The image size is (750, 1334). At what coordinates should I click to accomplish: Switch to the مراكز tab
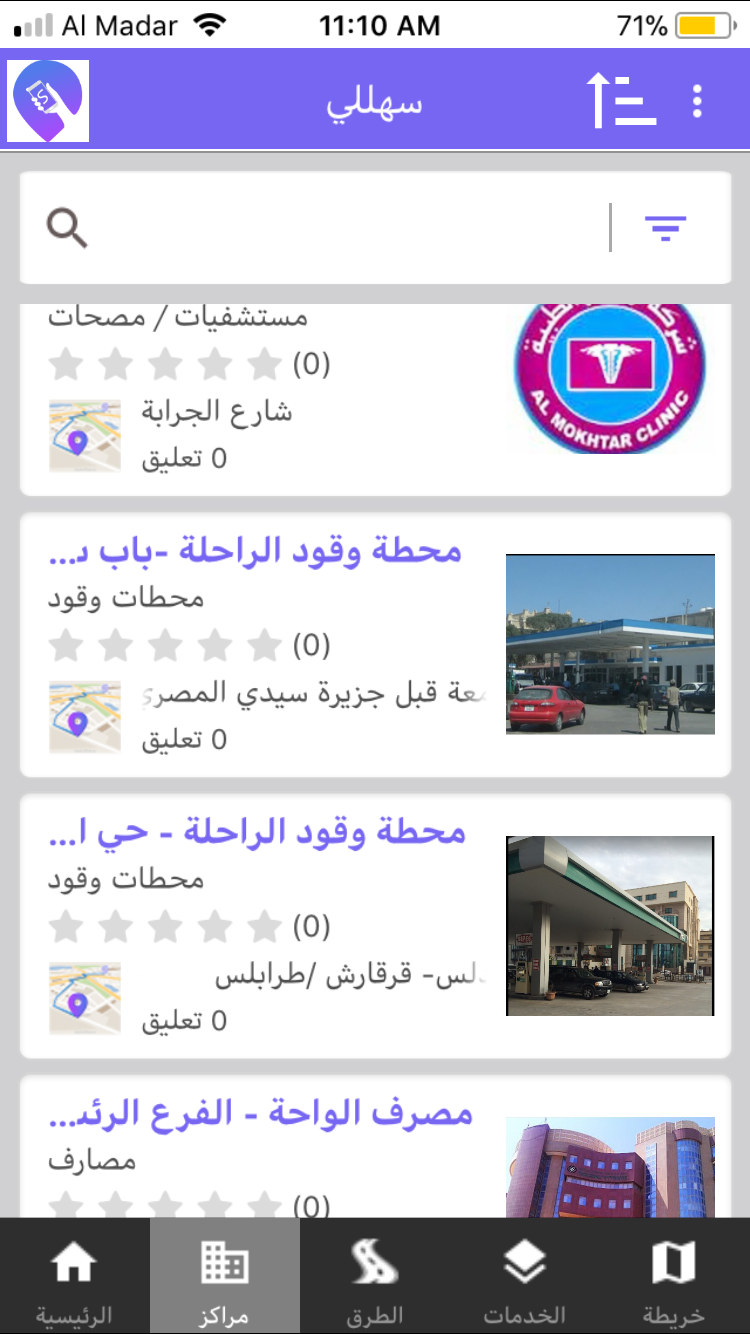[x=224, y=1276]
